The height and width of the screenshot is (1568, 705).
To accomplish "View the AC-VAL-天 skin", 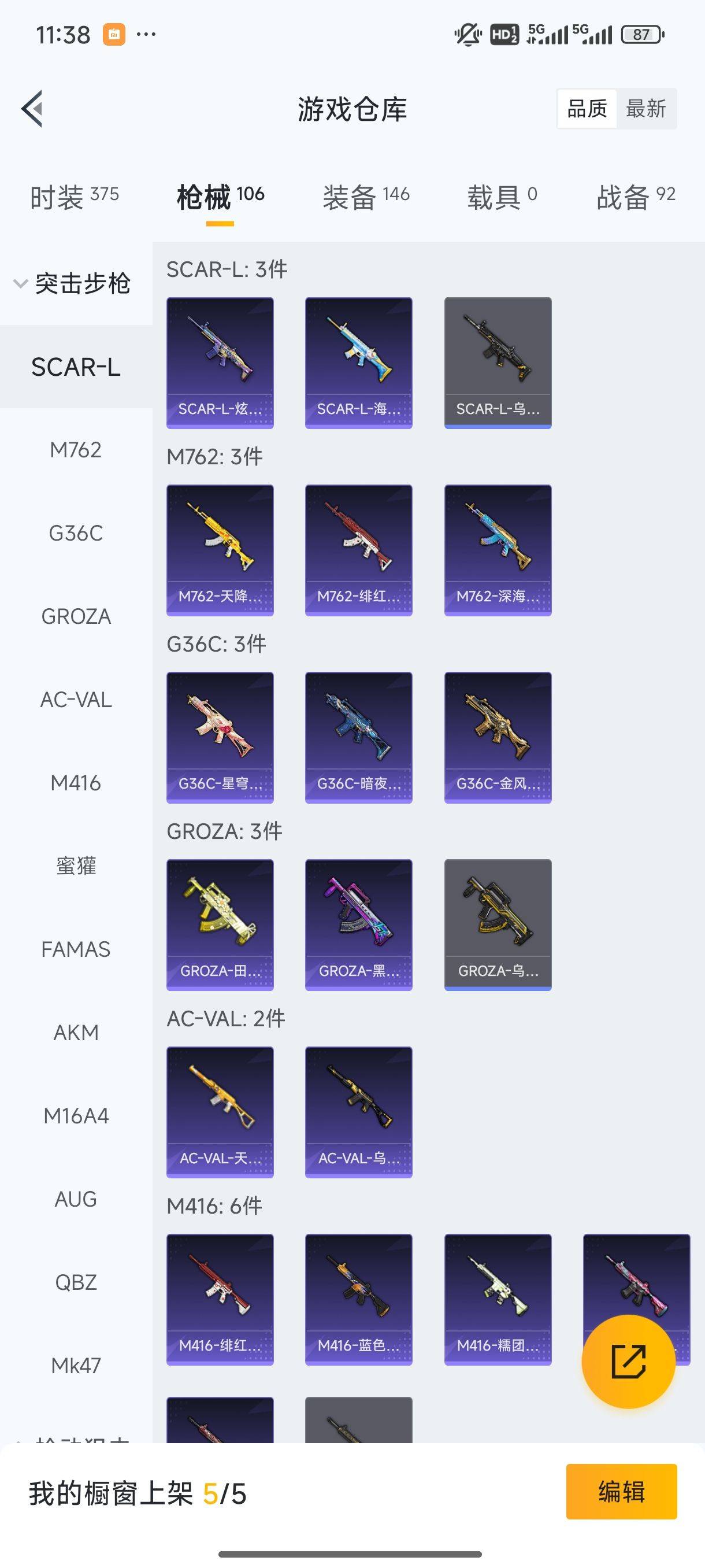I will click(220, 1112).
